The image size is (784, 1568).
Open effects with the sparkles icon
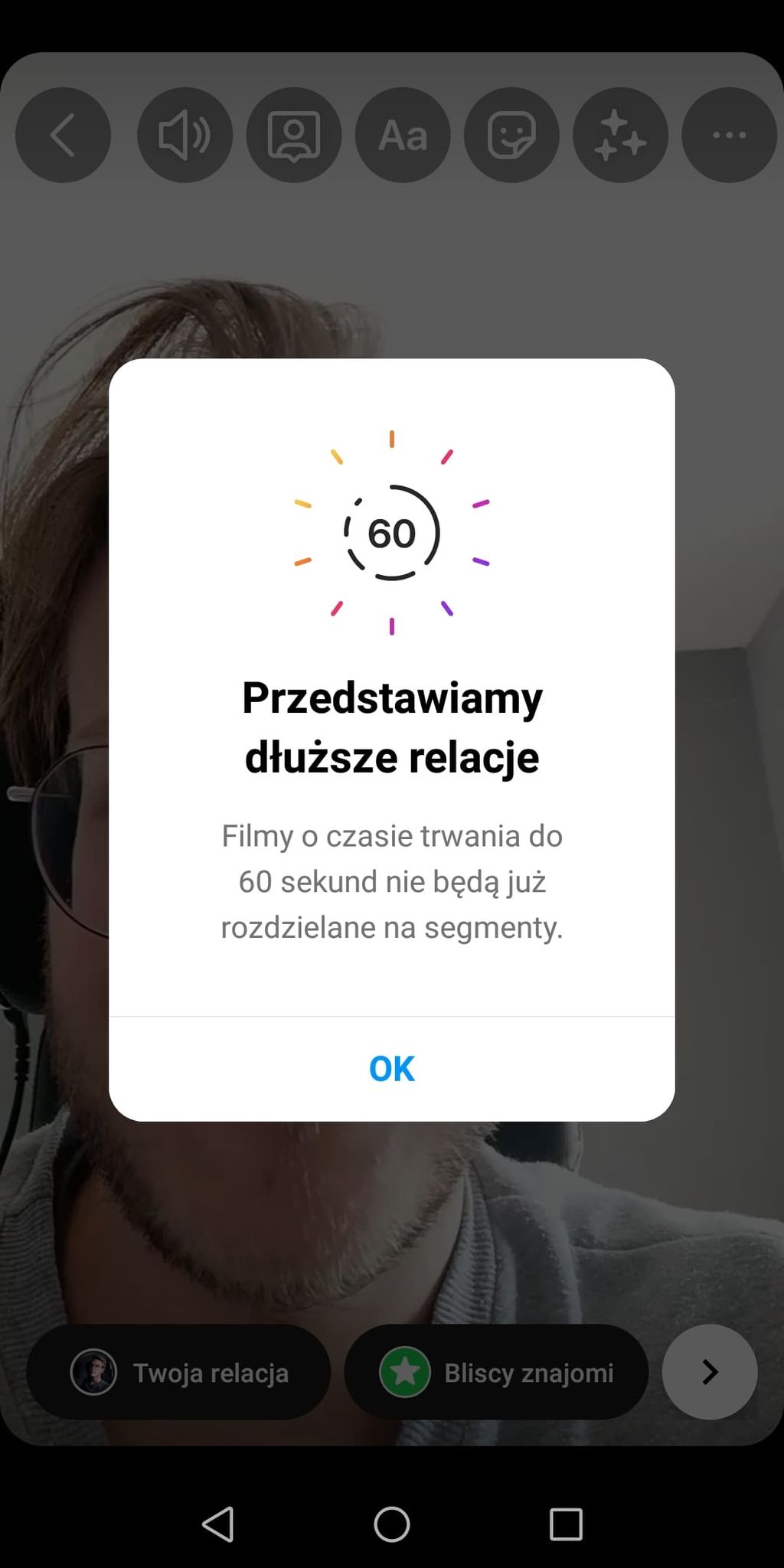[x=620, y=135]
